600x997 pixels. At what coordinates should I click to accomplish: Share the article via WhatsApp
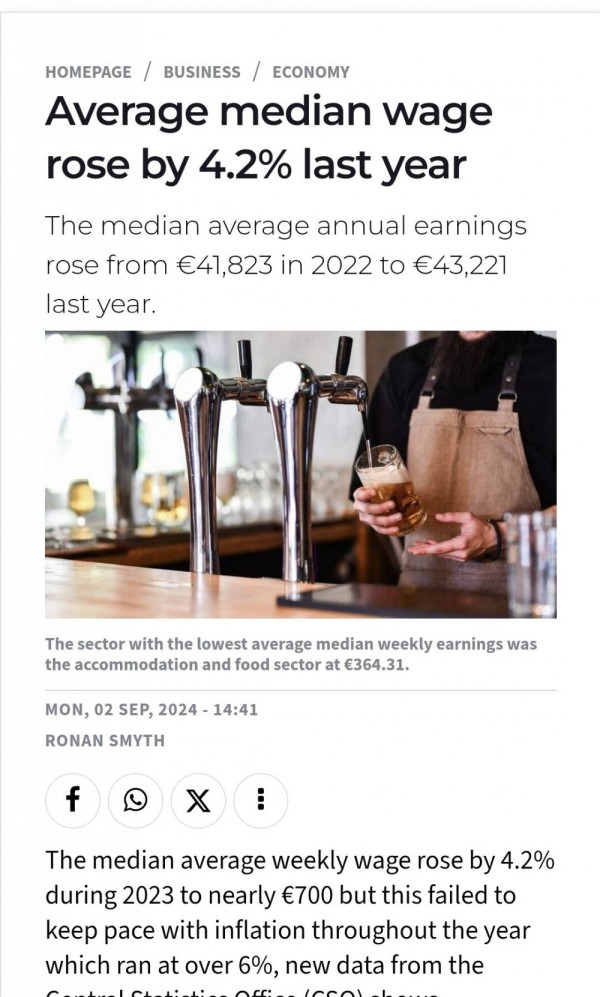pos(136,800)
